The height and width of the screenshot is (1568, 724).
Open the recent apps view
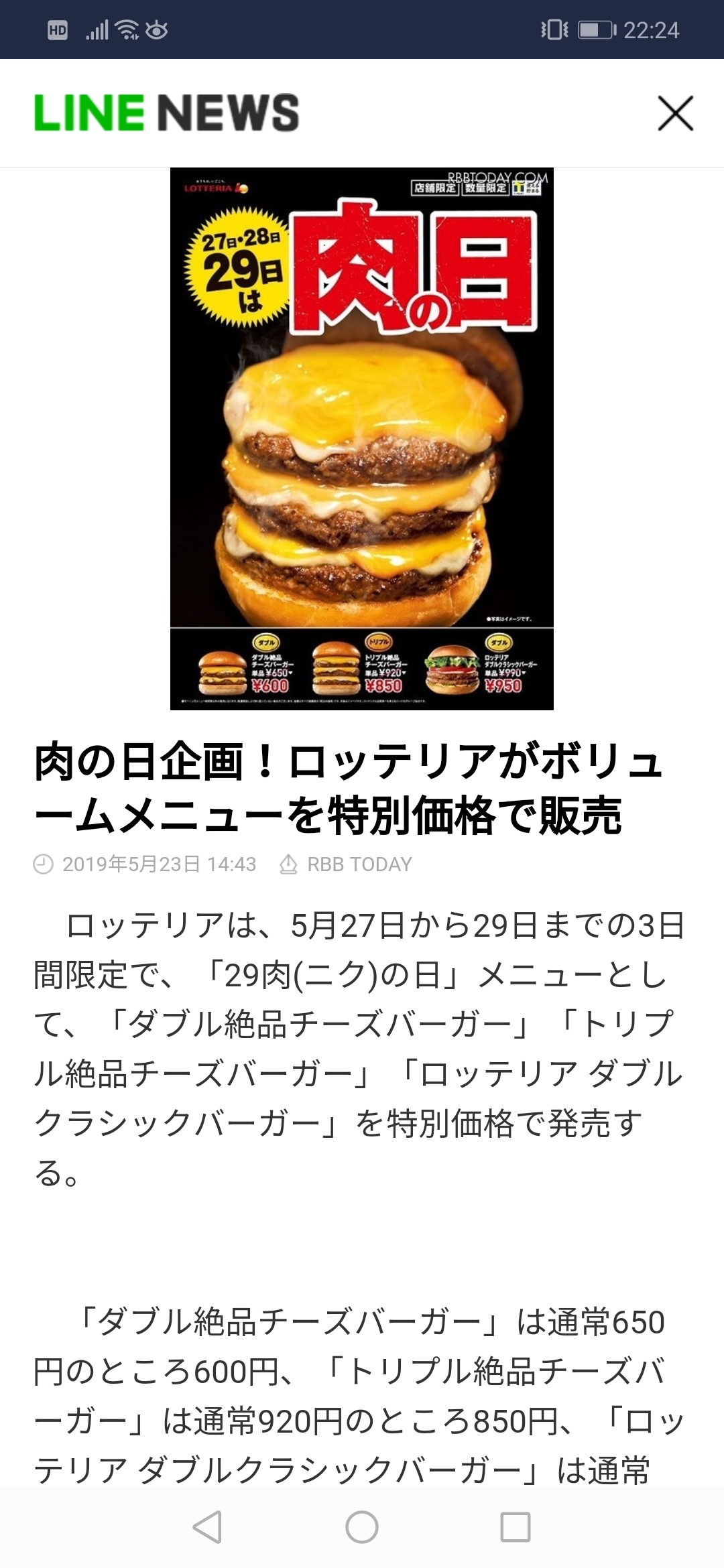(x=516, y=1528)
